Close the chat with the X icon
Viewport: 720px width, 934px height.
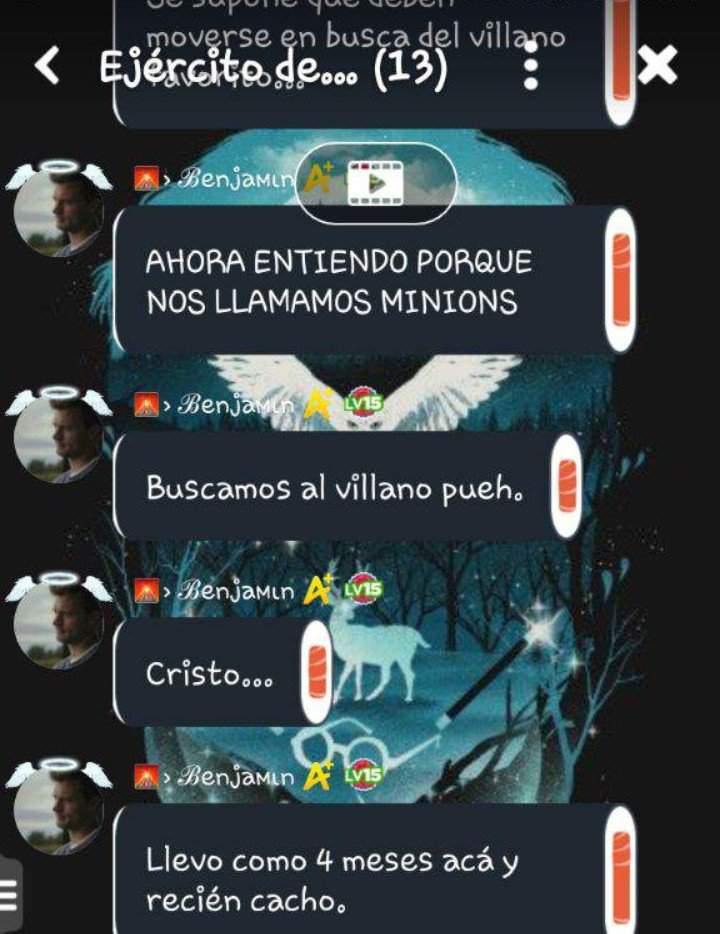657,66
